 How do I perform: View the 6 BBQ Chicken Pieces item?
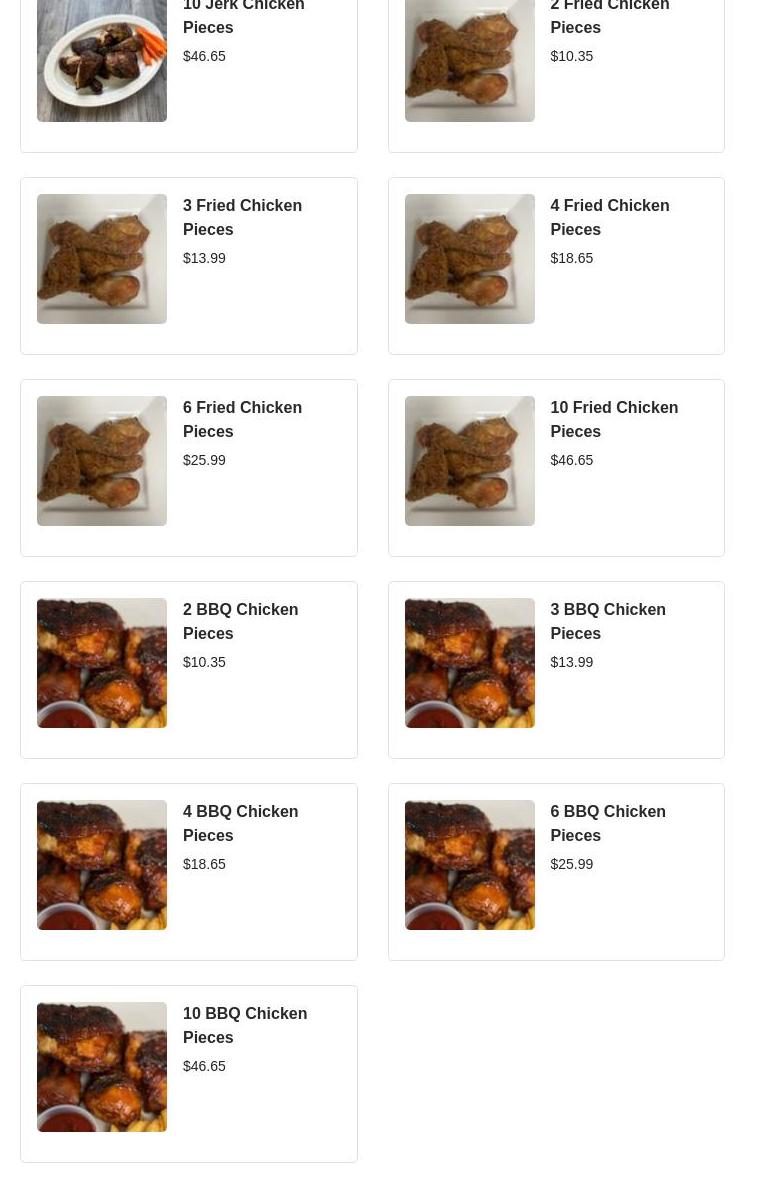pyautogui.click(x=556, y=871)
